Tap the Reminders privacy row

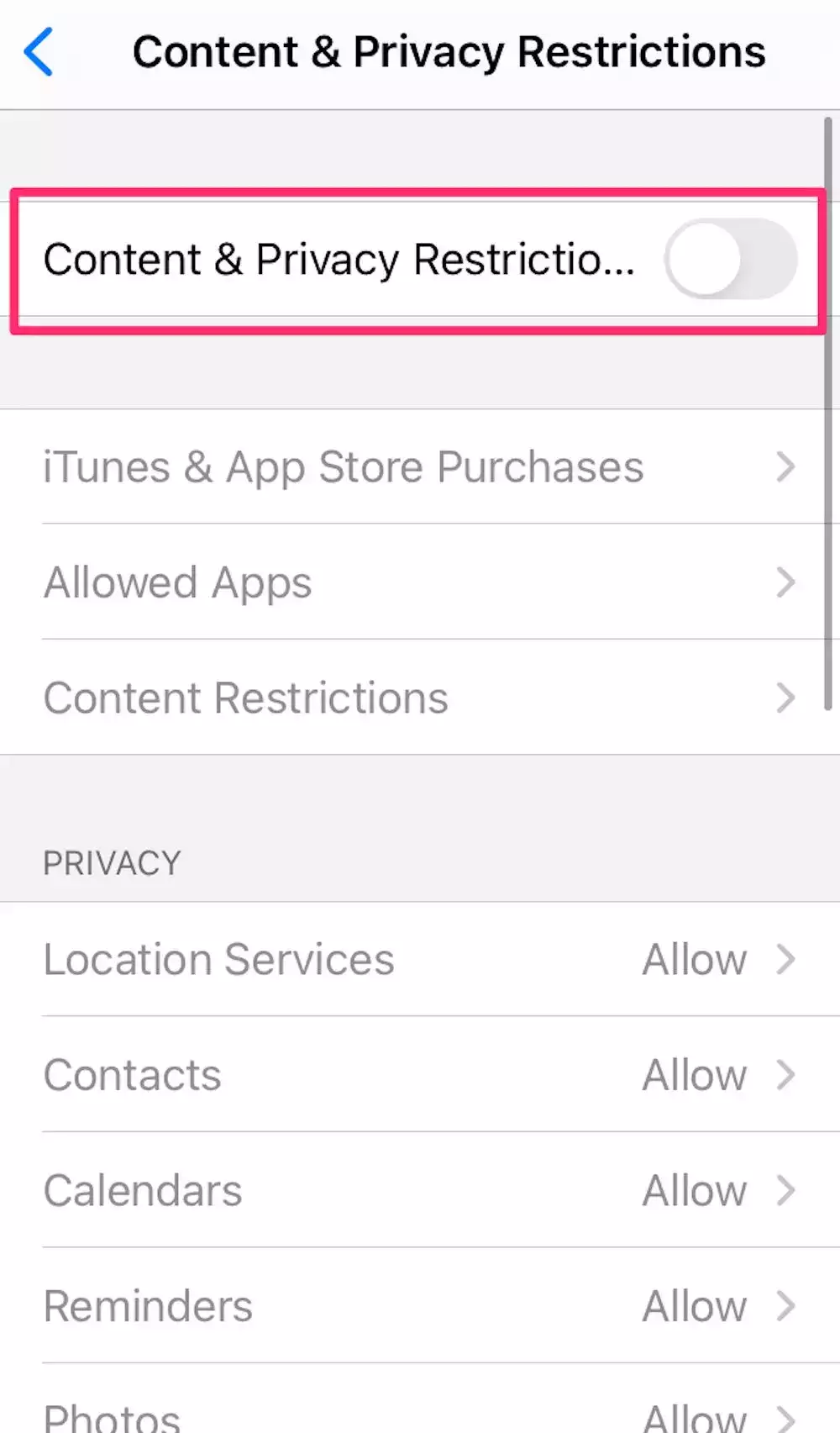pyautogui.click(x=418, y=1306)
